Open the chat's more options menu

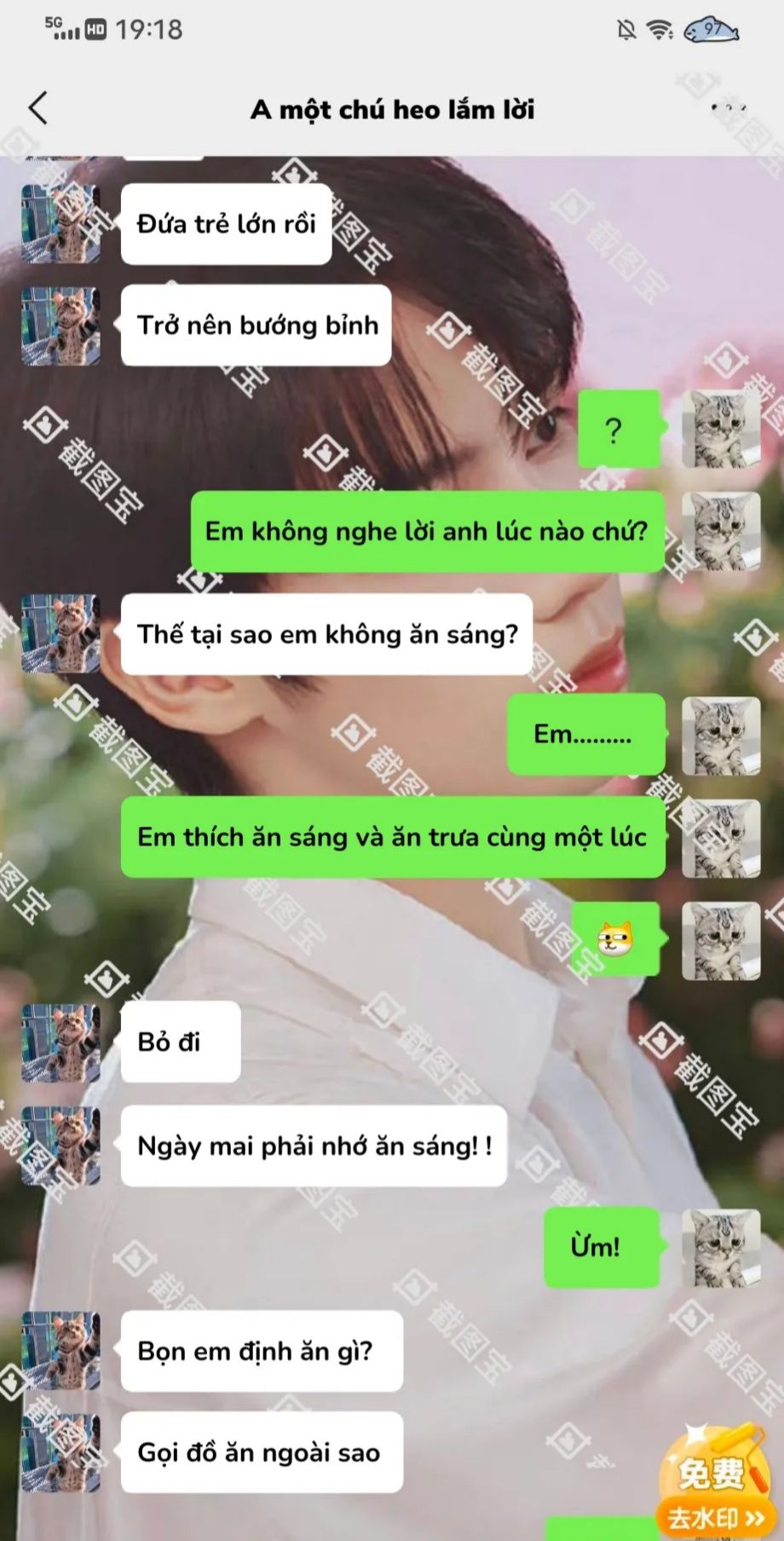[729, 108]
